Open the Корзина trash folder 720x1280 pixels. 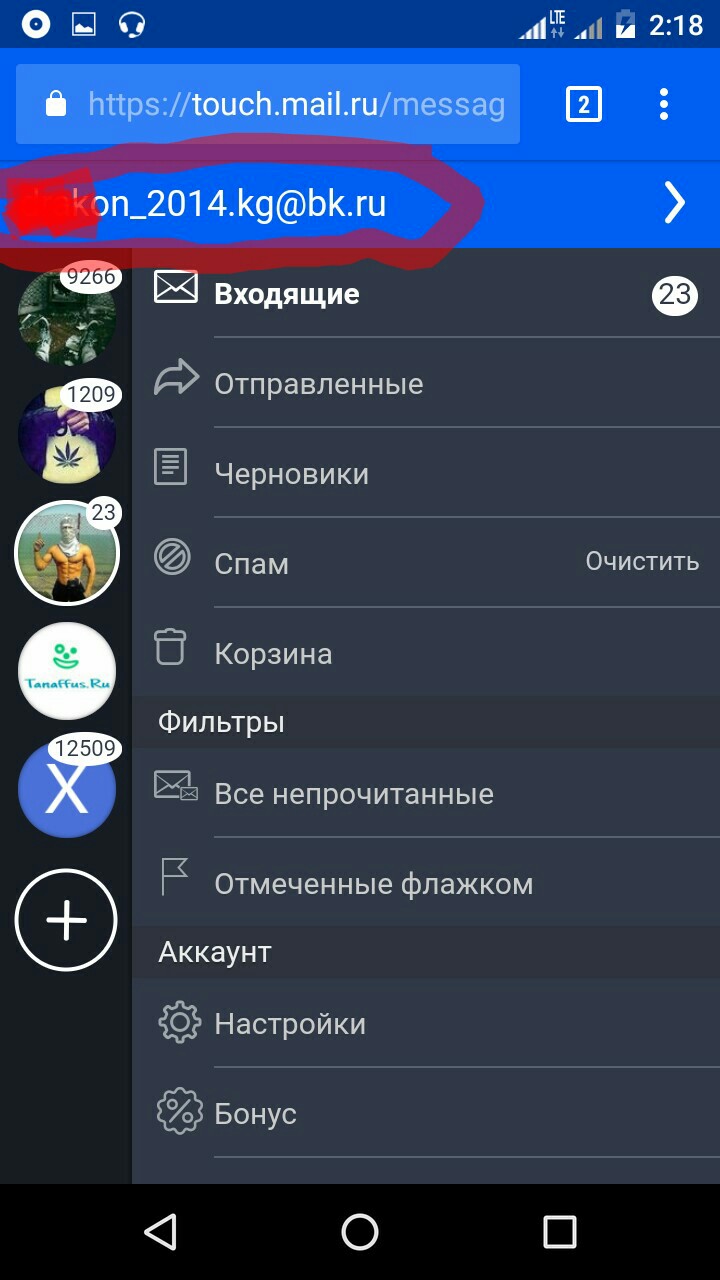pos(273,654)
